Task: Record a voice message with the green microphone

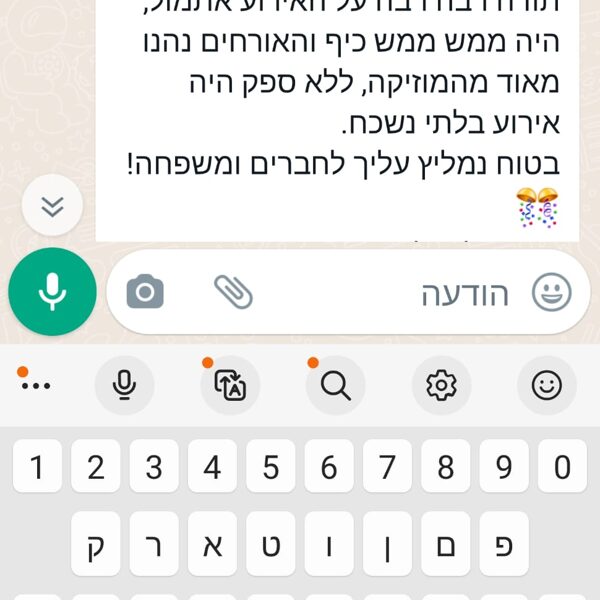Action: tap(52, 292)
